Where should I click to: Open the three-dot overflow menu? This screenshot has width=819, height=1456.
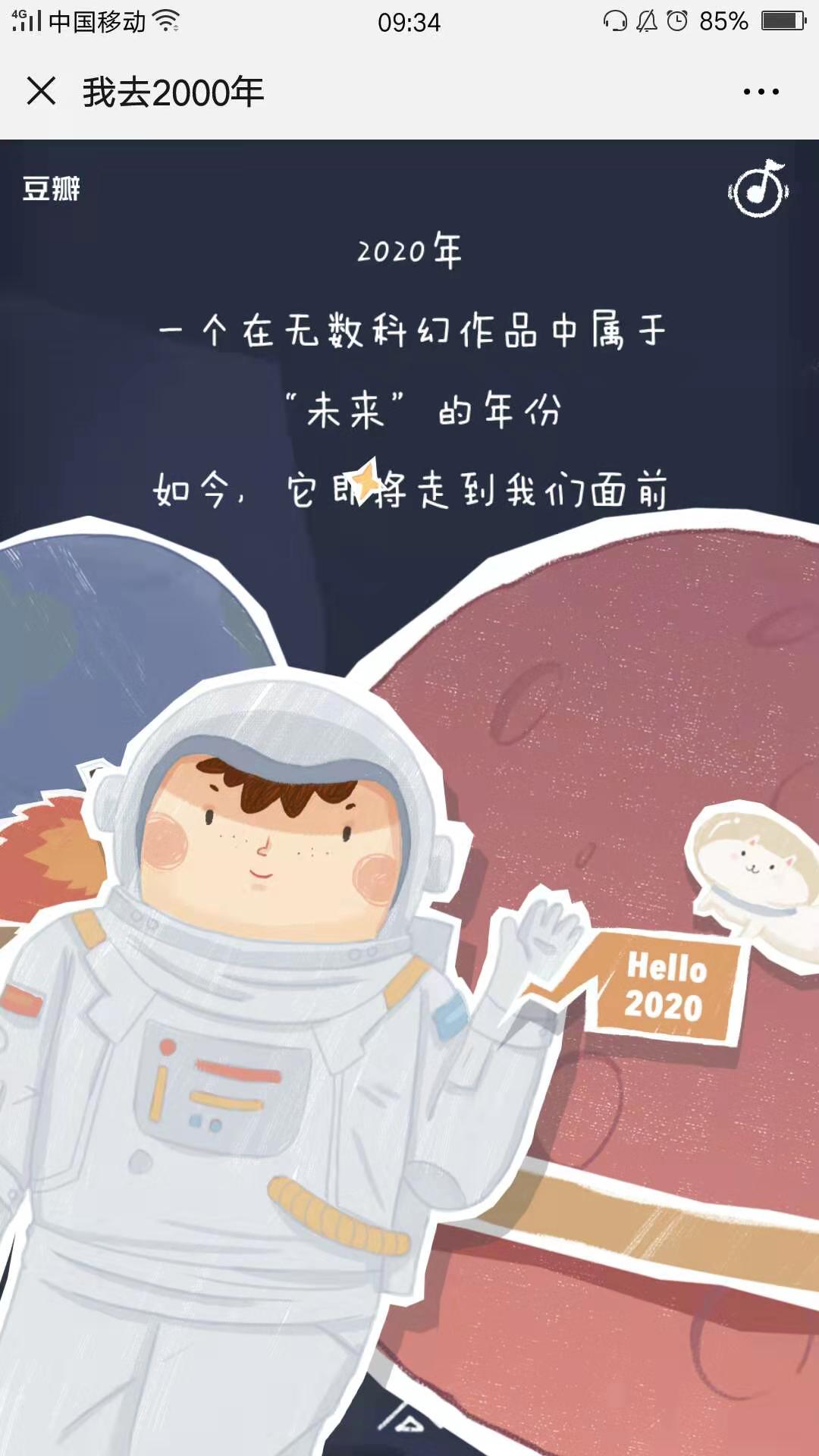point(761,92)
